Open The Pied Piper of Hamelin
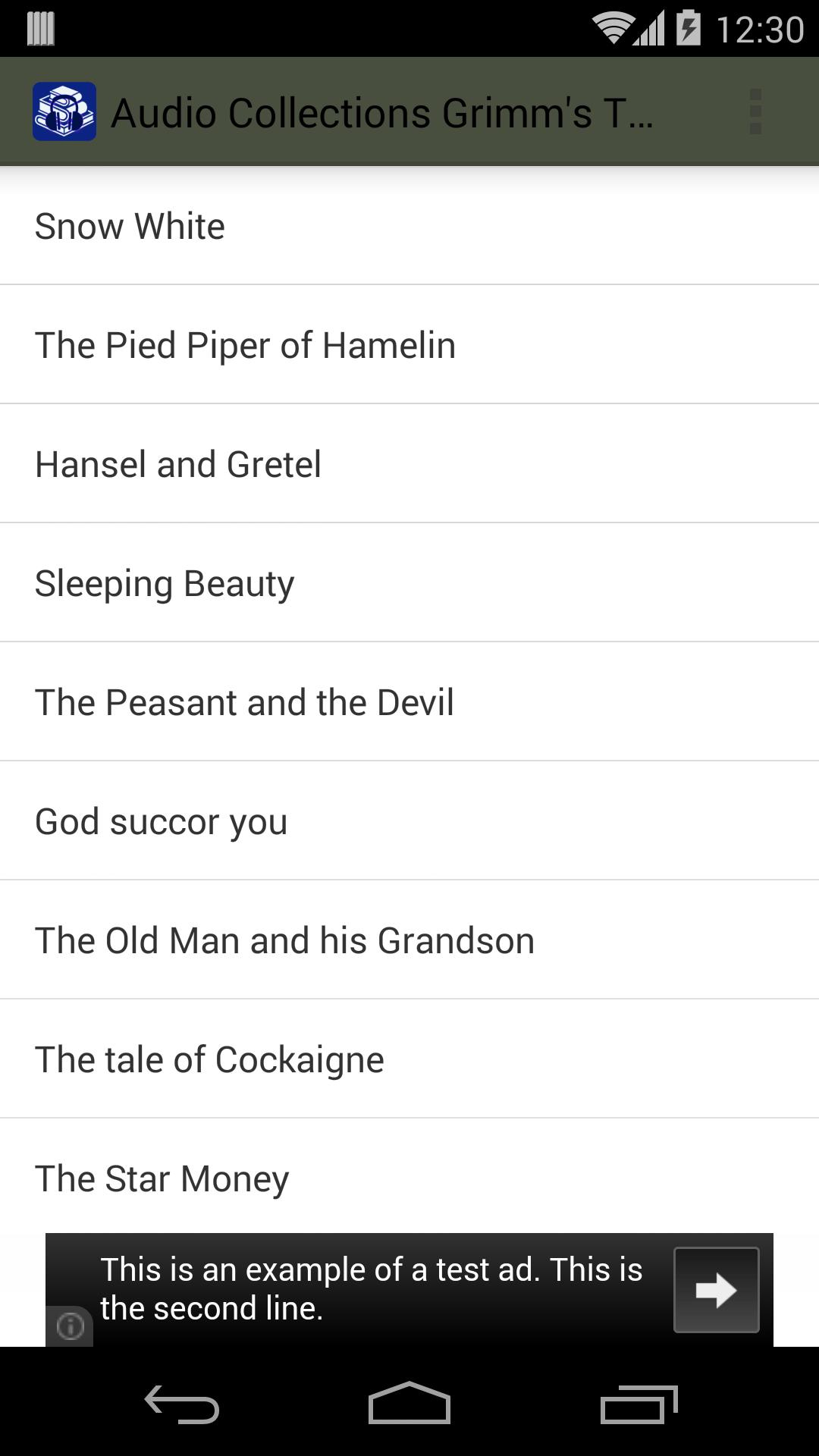The width and height of the screenshot is (819, 1456). point(409,344)
